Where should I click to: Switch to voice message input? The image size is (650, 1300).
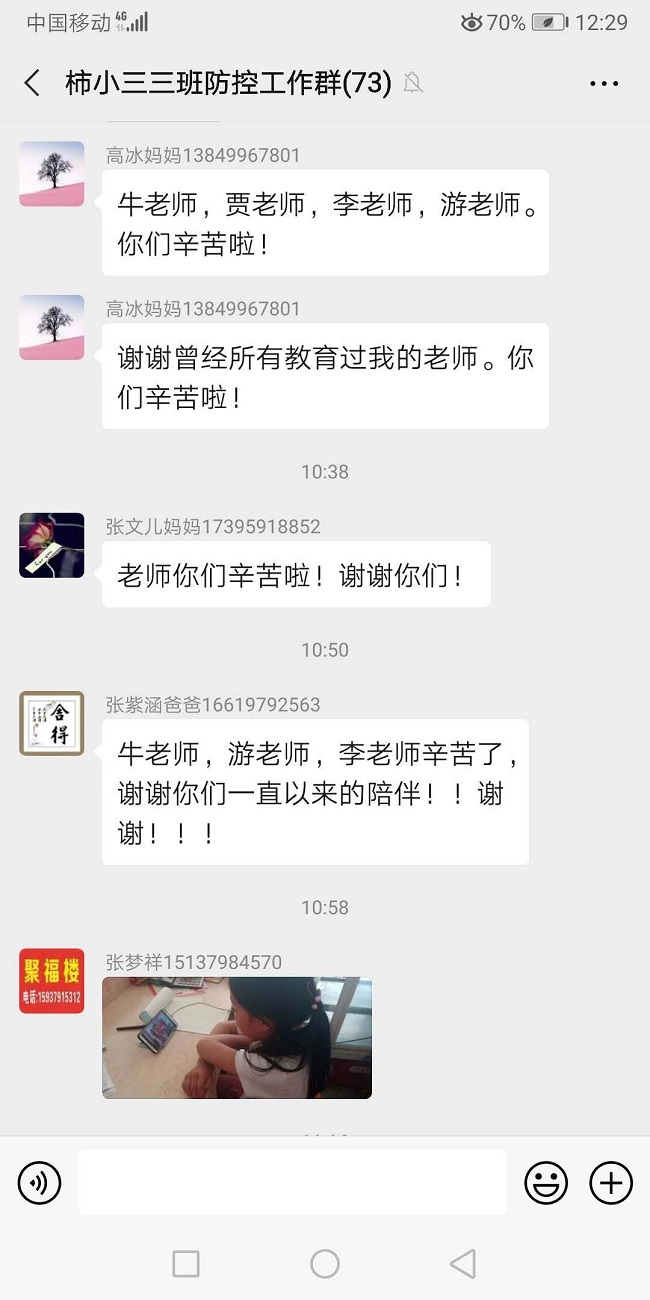click(40, 1183)
